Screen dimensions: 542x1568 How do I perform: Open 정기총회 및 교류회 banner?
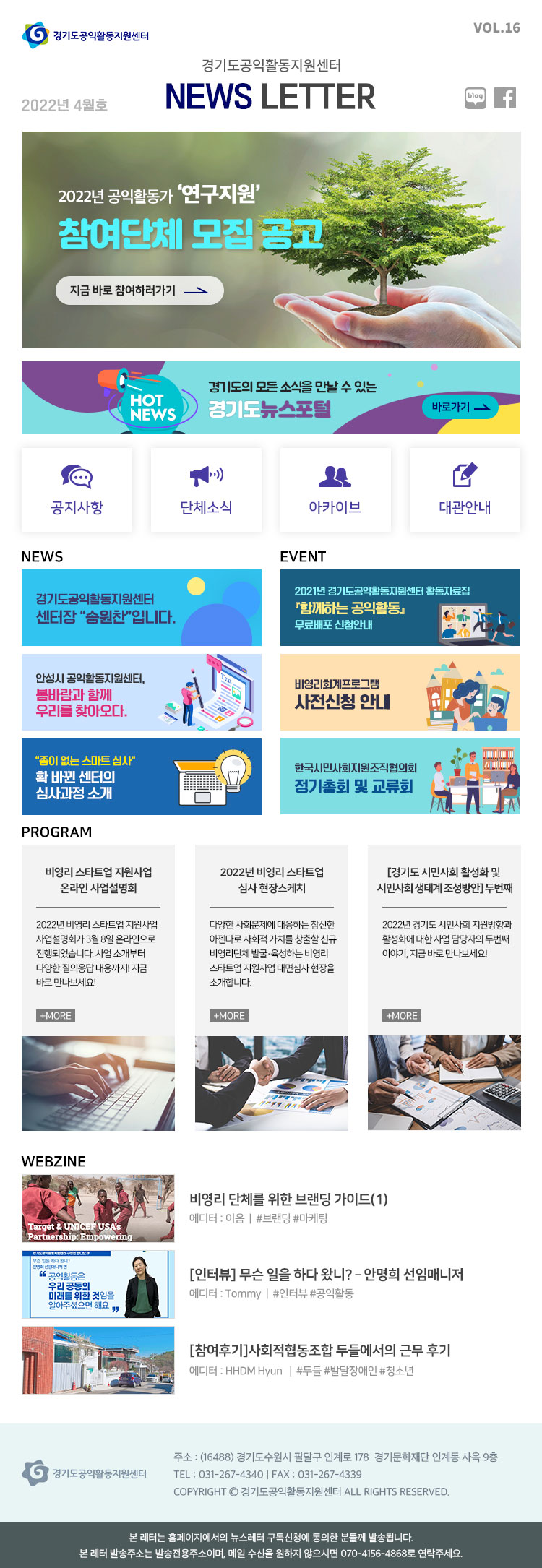[x=400, y=777]
